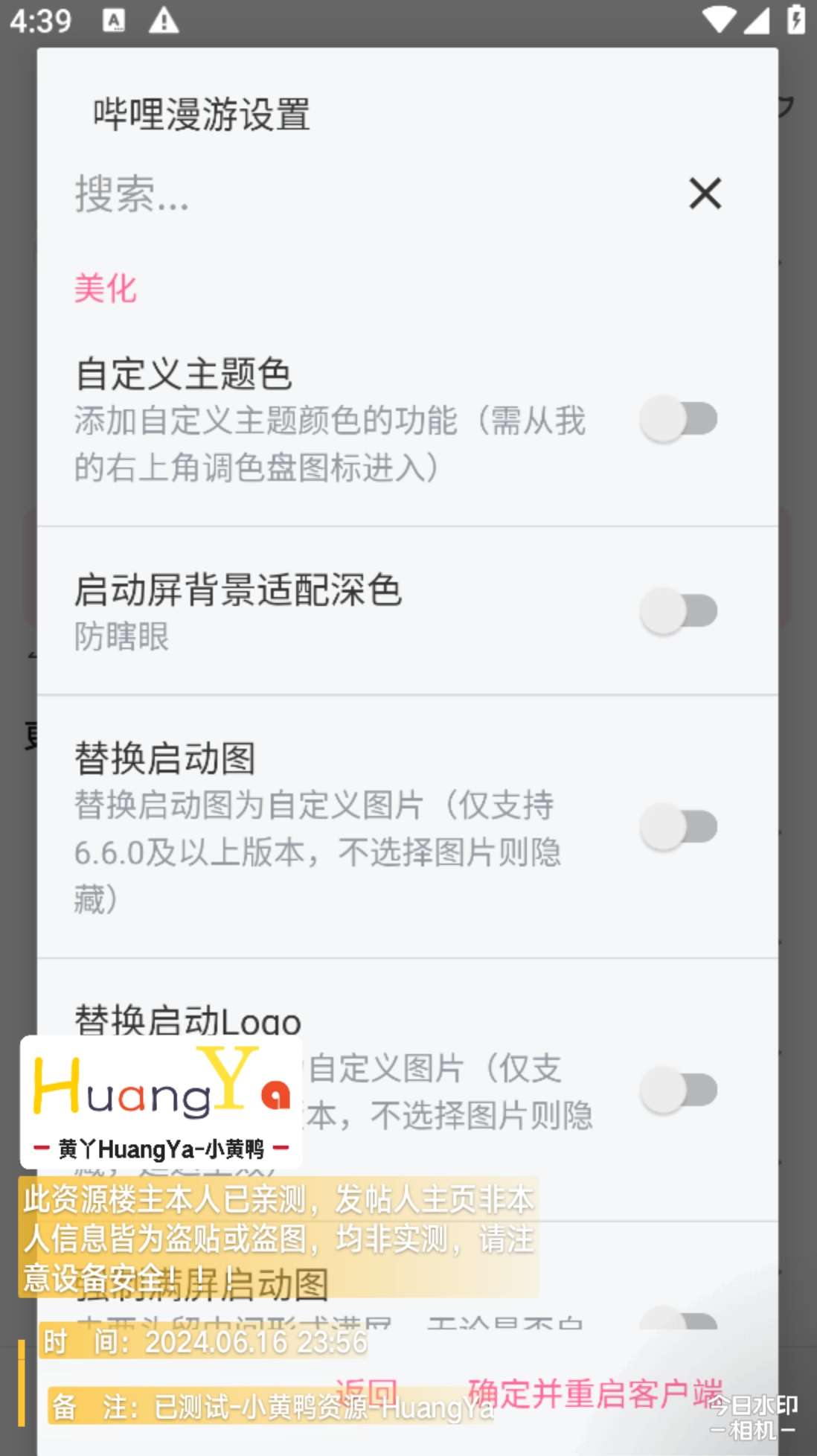This screenshot has height=1456, width=817.
Task: Switch on 替换启动Logo
Action: (x=679, y=1090)
